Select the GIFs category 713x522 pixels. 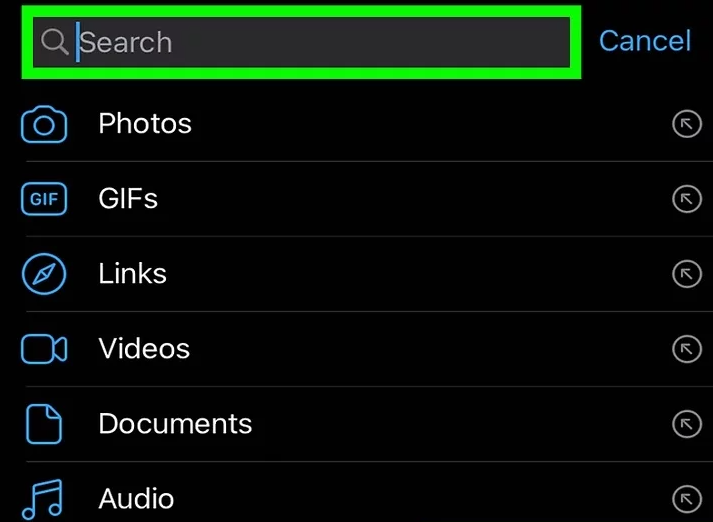(128, 198)
